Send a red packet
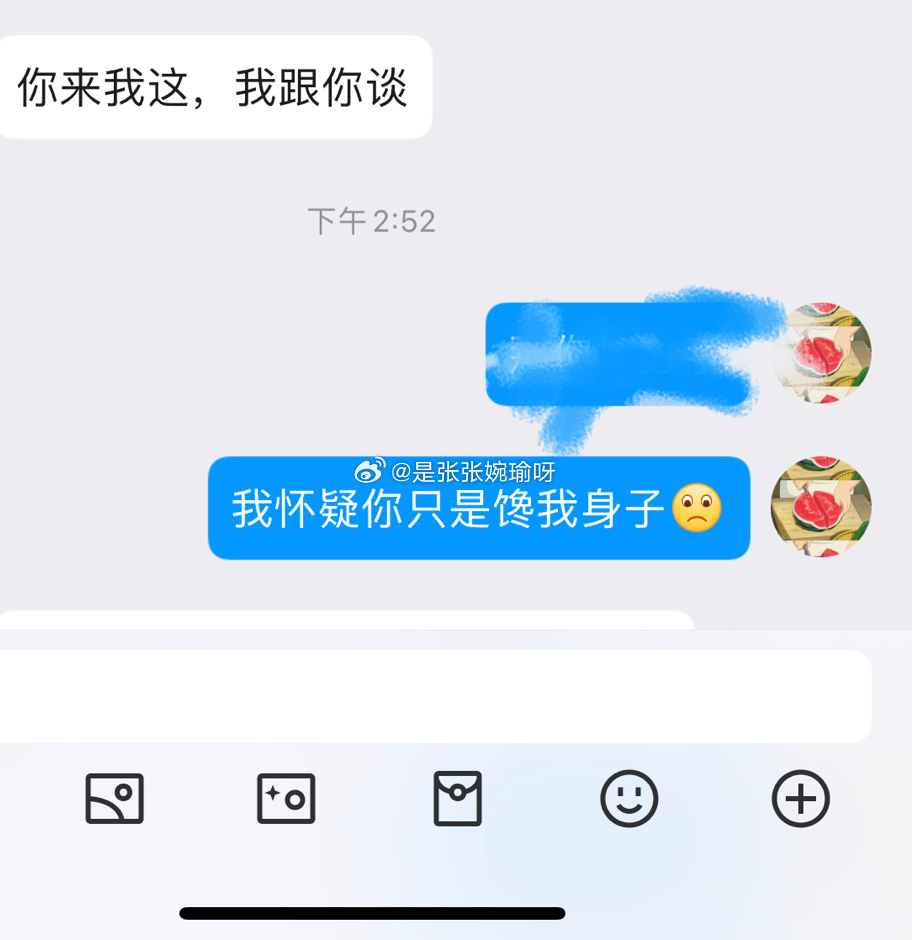Screen dimensions: 912x940 pos(457,798)
